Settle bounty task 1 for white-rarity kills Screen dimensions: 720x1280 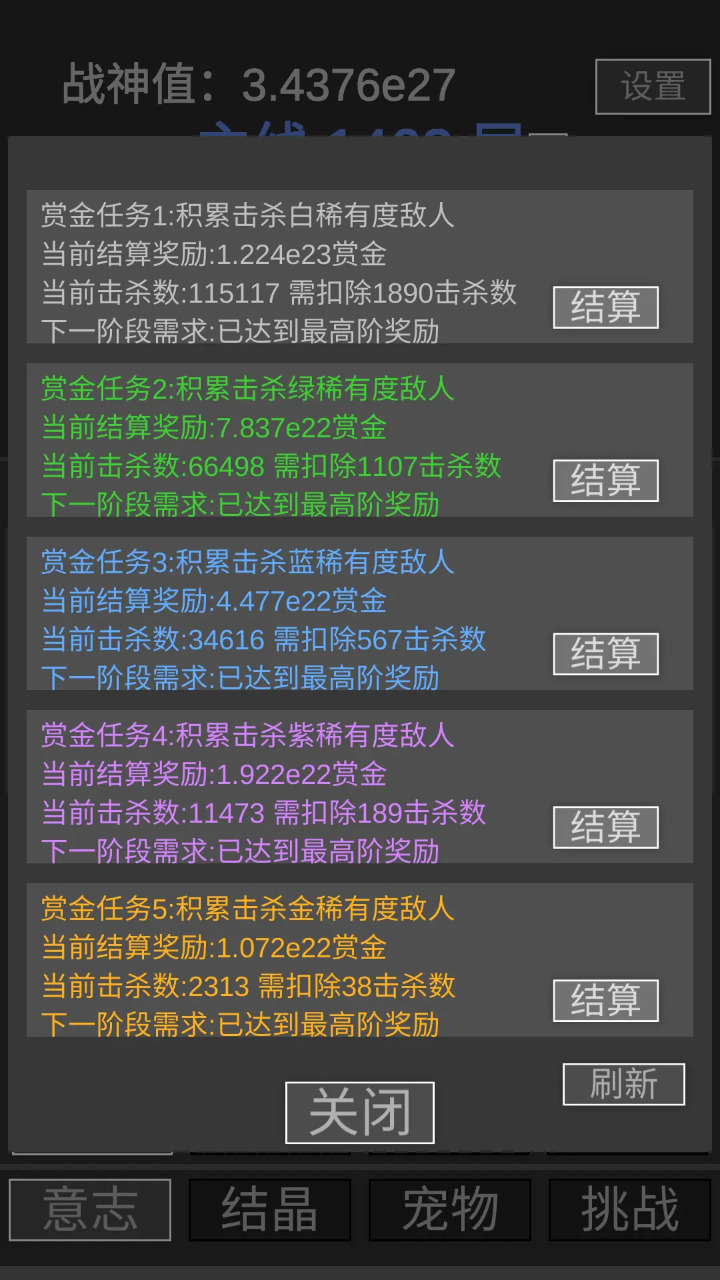pos(605,307)
